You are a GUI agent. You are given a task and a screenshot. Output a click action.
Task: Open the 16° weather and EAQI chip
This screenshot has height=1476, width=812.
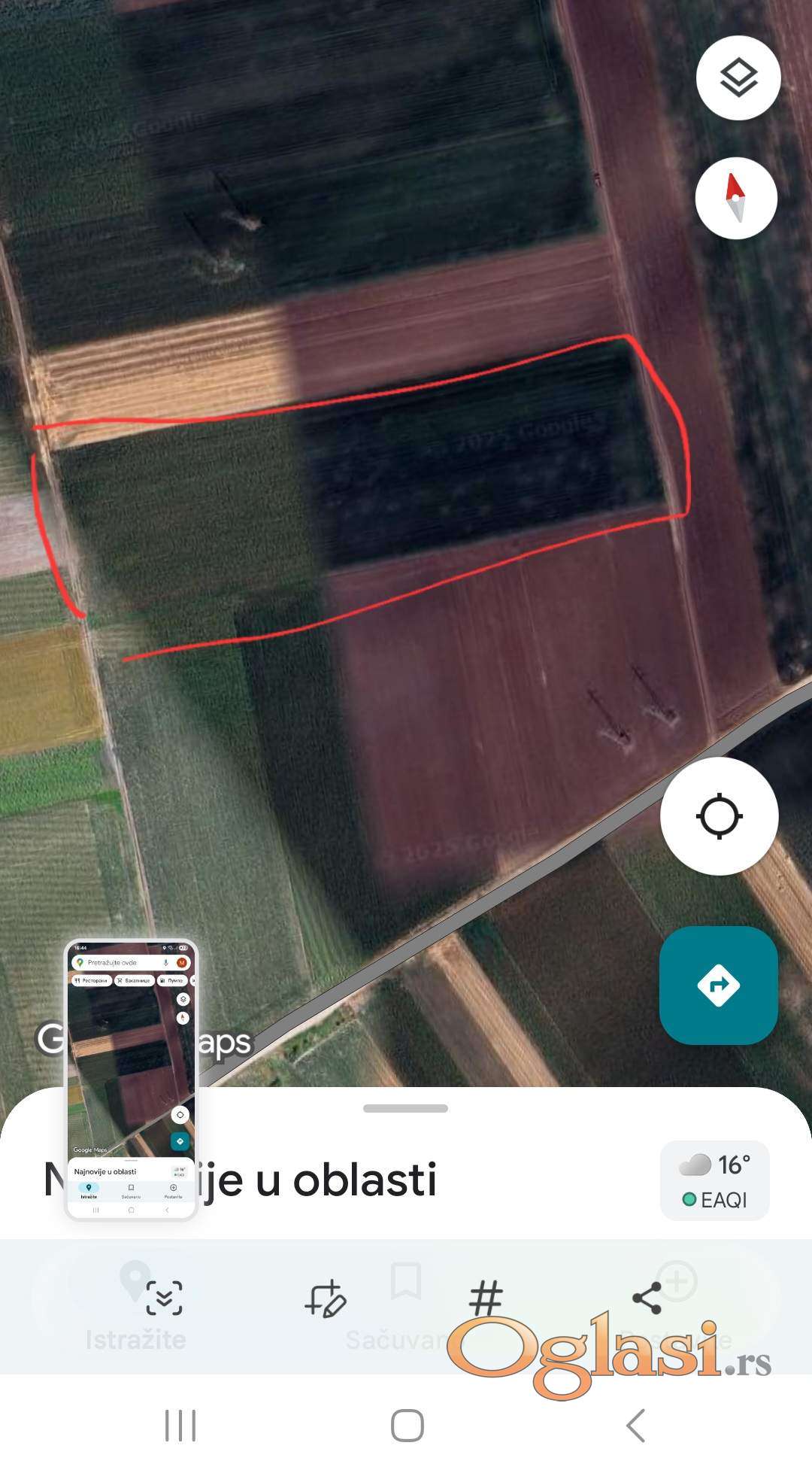click(x=714, y=1180)
